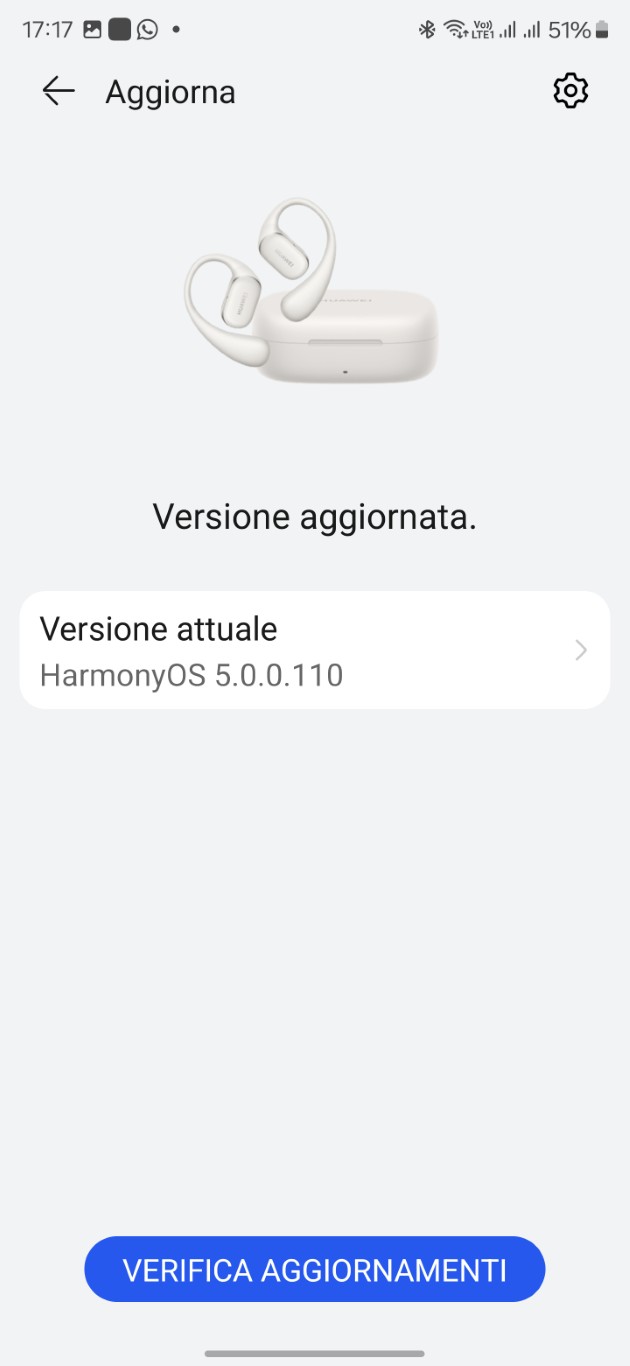Open update settings gear icon
The height and width of the screenshot is (1366, 630).
point(571,91)
